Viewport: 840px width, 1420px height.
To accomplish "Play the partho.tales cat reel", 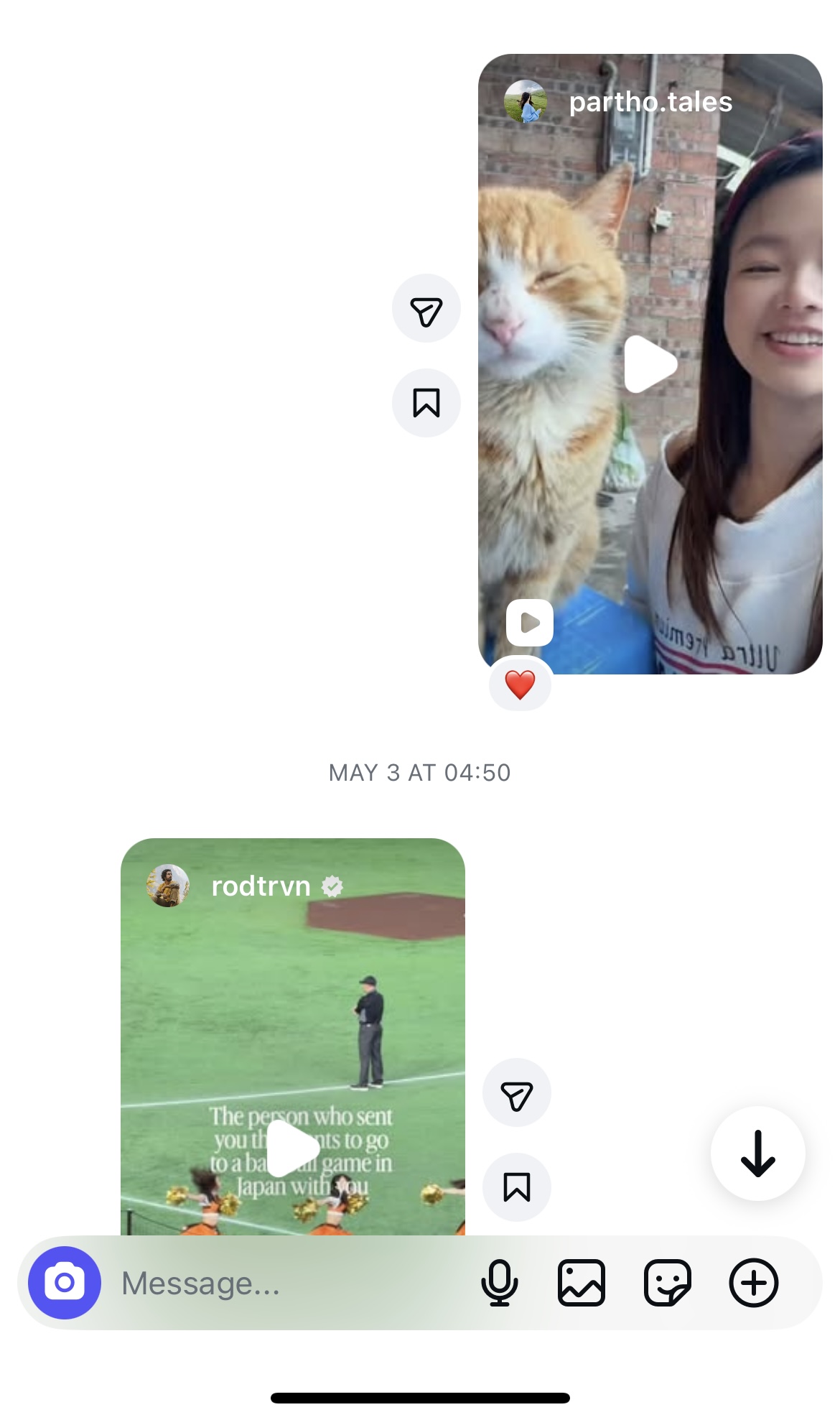I will tap(650, 364).
